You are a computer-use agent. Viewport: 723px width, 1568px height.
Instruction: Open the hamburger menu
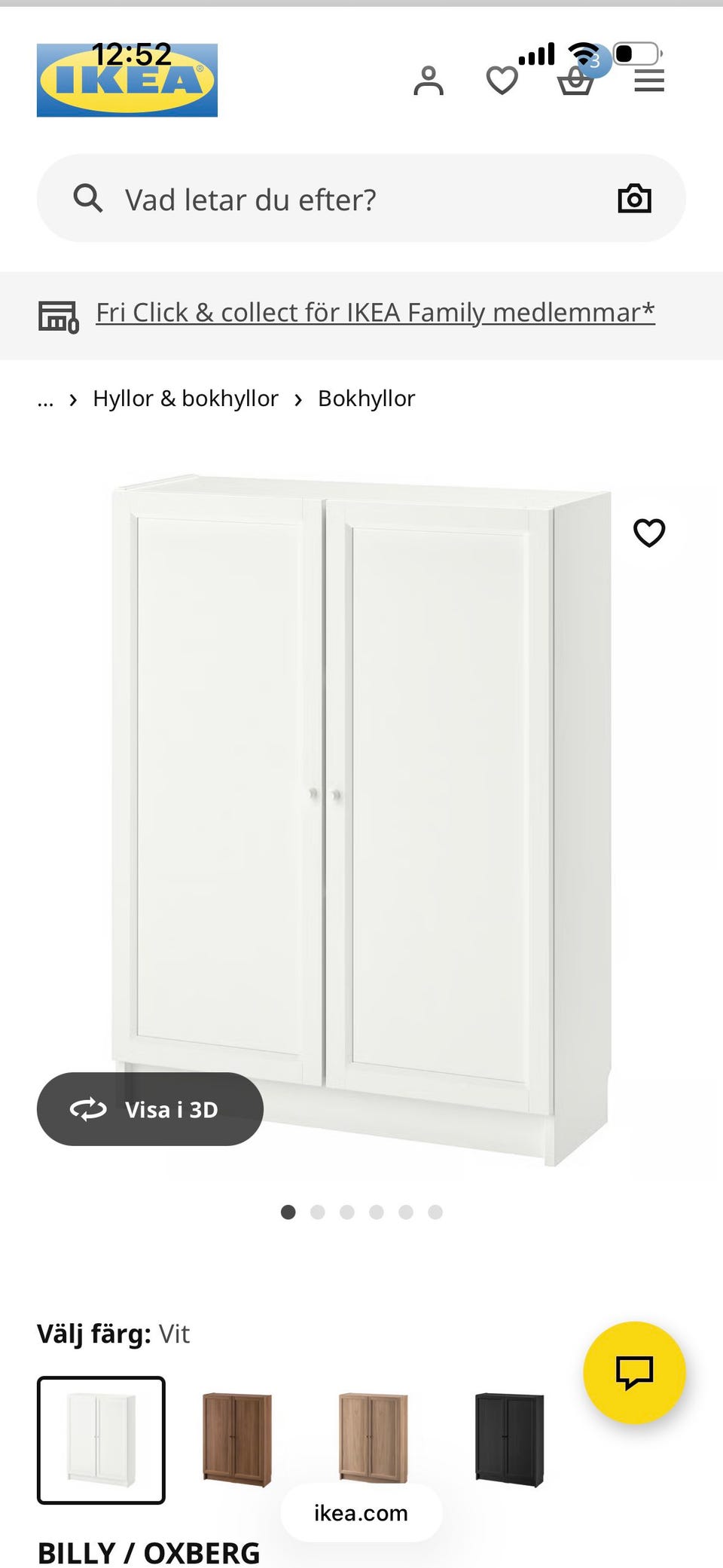tap(649, 81)
